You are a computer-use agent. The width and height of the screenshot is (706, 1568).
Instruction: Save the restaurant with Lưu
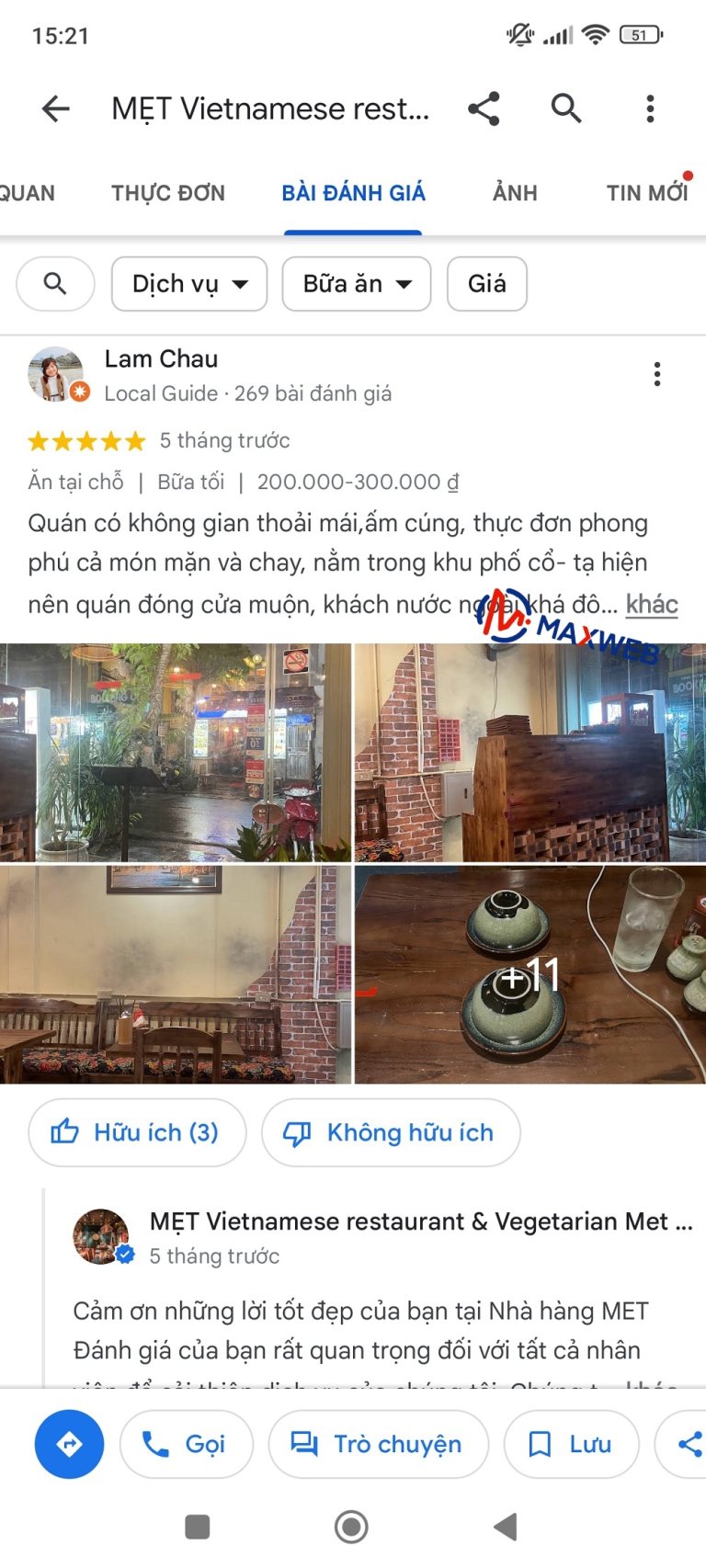(571, 1444)
